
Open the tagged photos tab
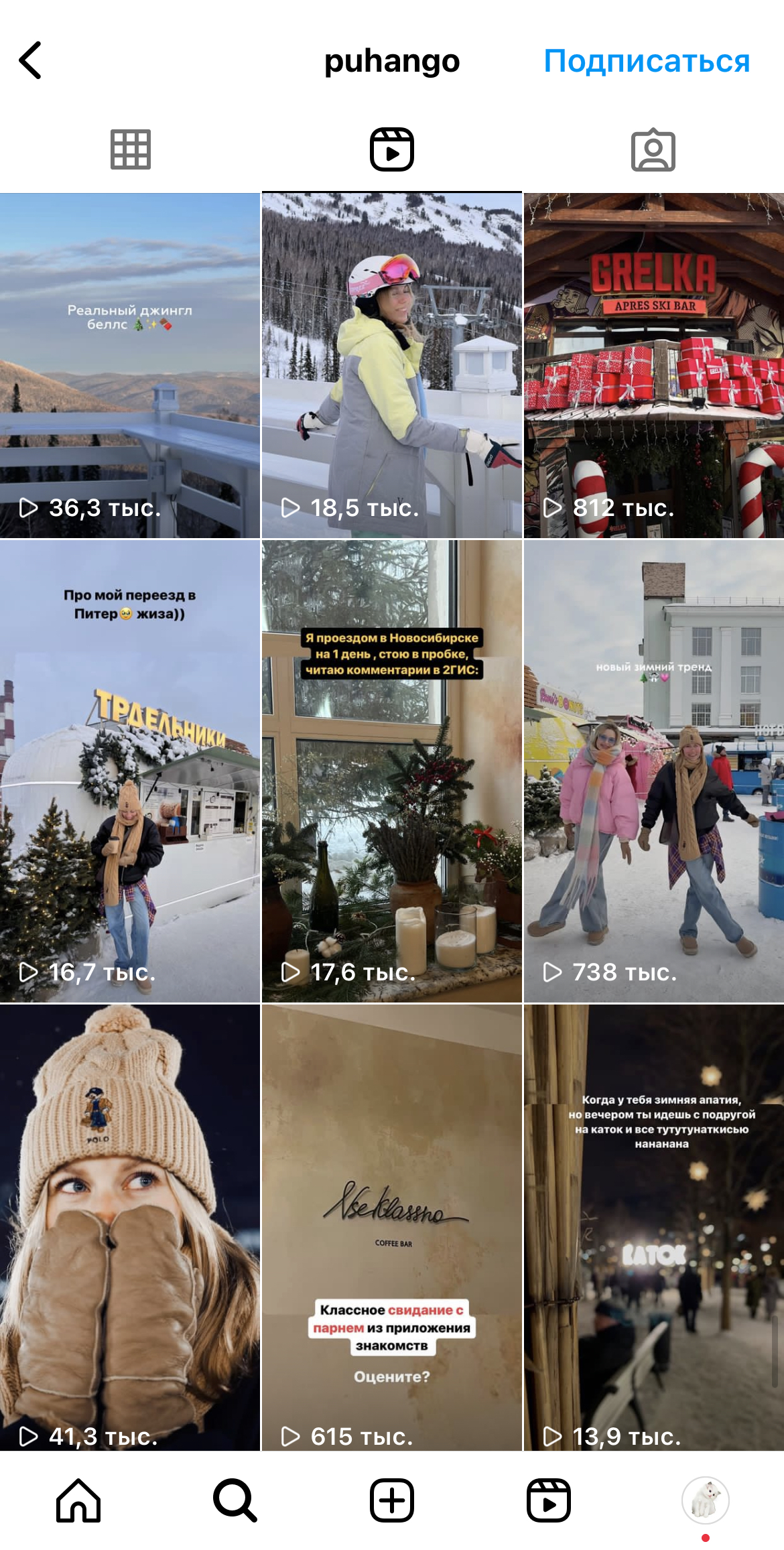[x=653, y=149]
